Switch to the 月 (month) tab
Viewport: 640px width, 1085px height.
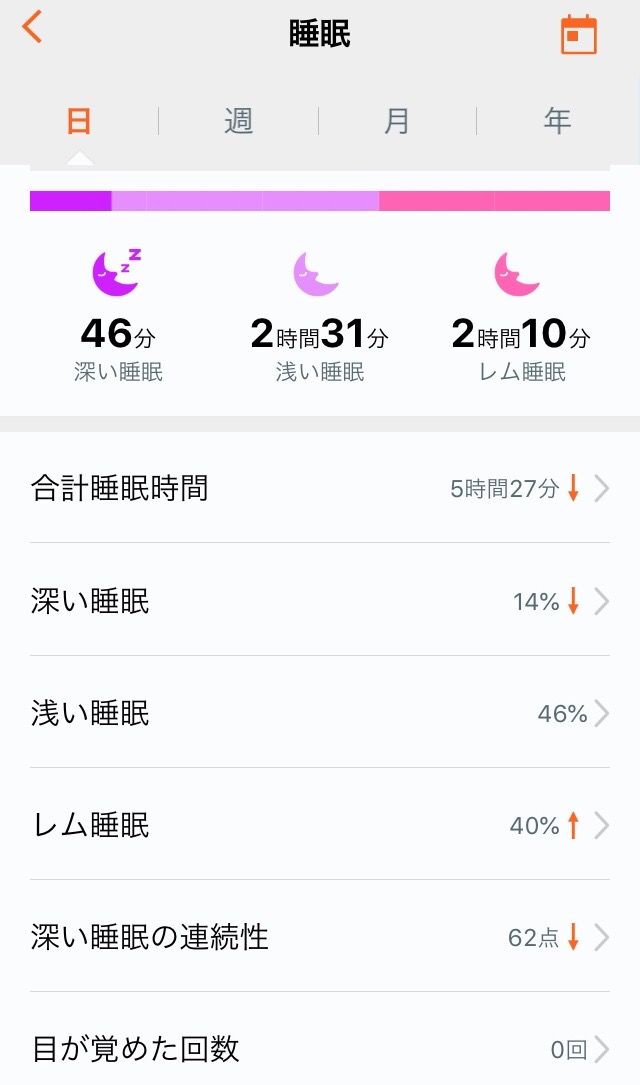(397, 122)
